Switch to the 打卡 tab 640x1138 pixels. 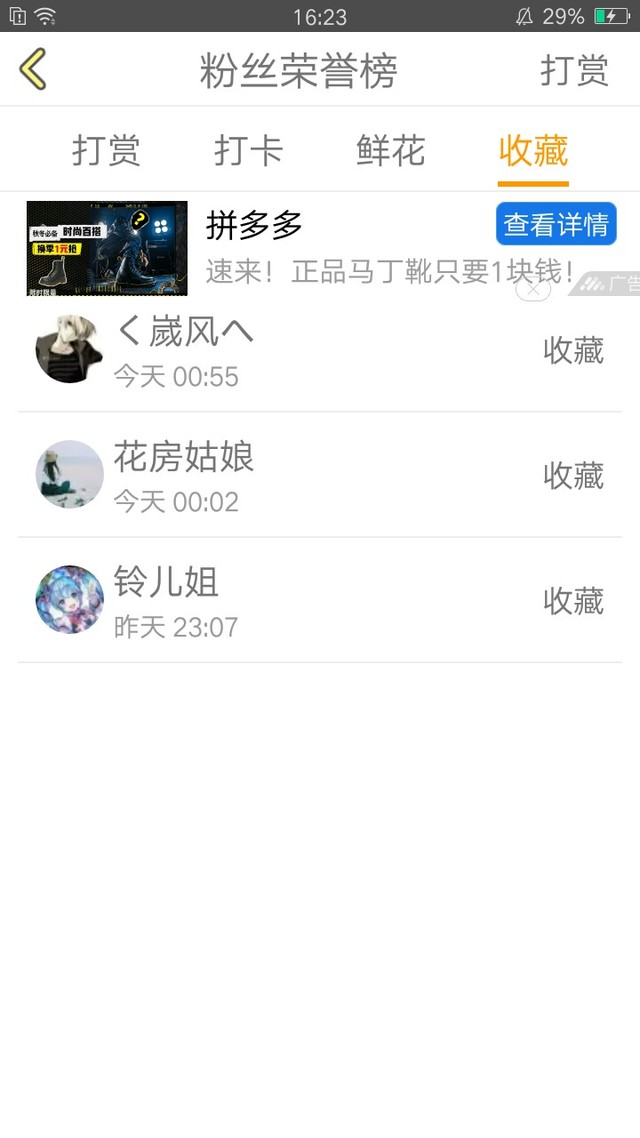248,150
